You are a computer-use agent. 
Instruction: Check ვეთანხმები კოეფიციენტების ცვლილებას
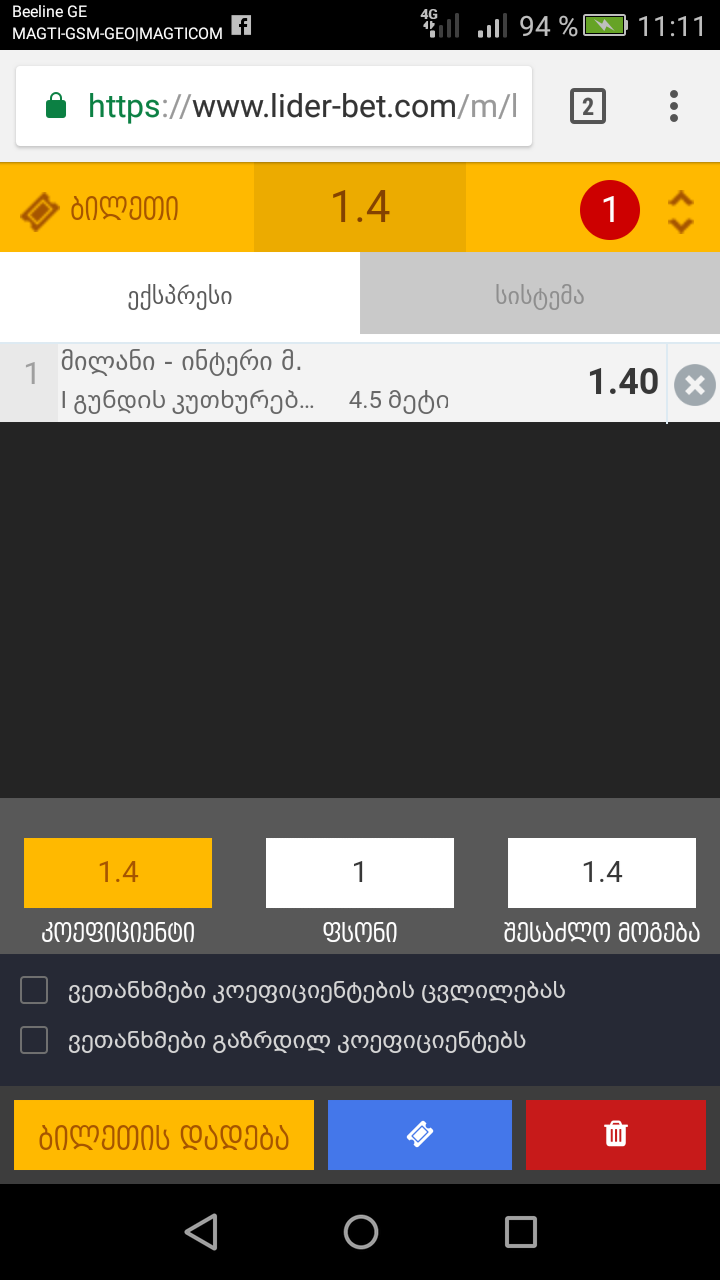coord(35,990)
